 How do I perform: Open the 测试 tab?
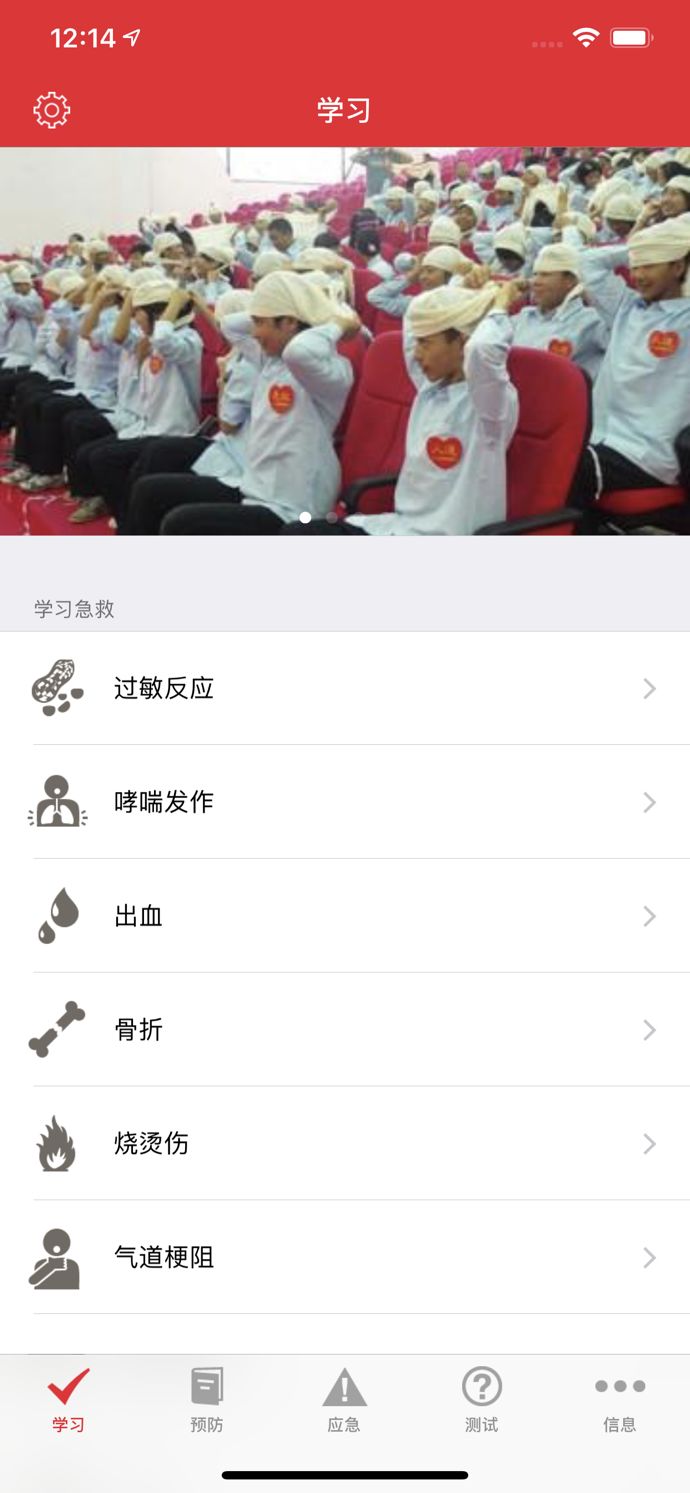(x=482, y=1400)
